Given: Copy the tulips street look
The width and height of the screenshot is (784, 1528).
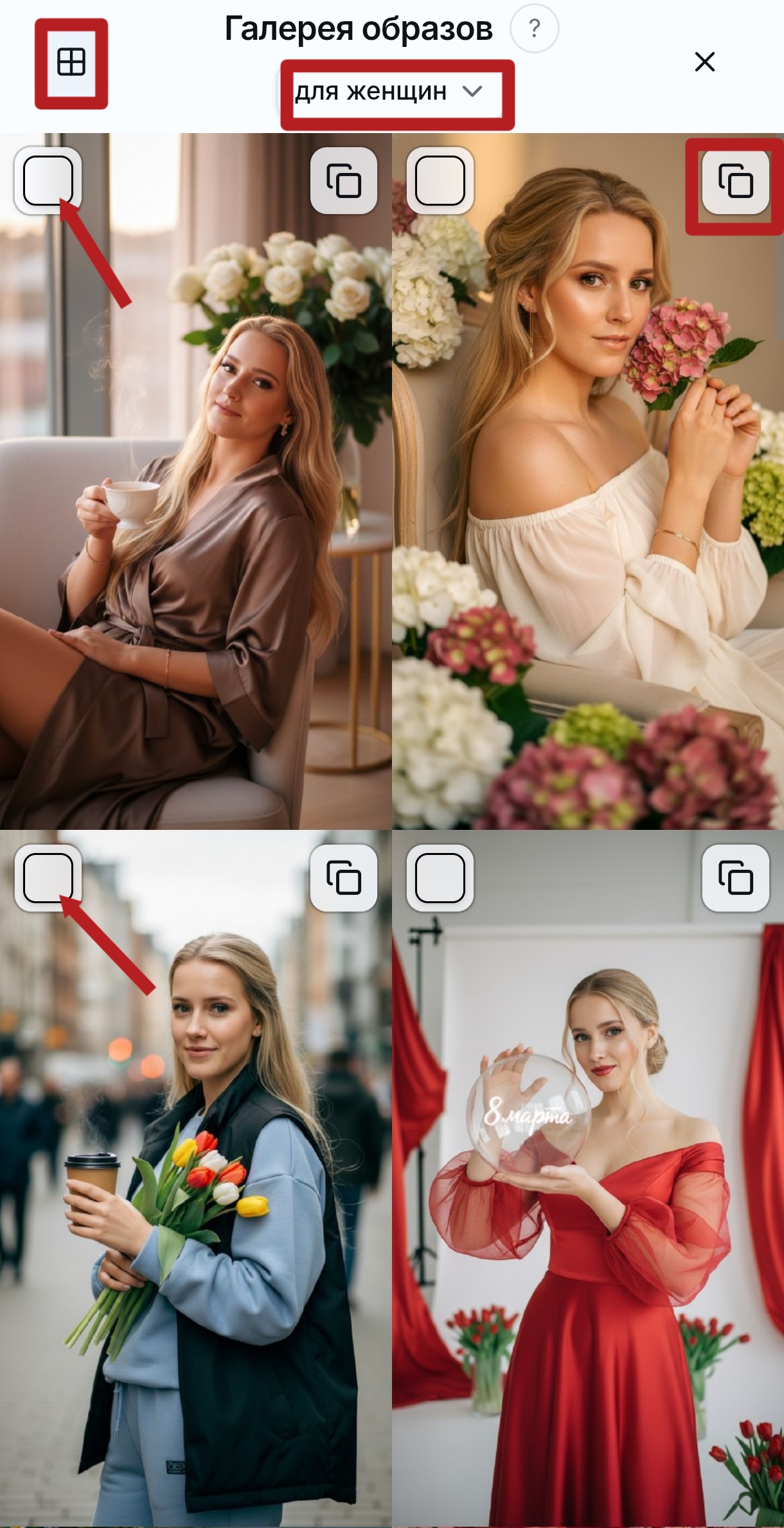Looking at the screenshot, I should (x=344, y=877).
